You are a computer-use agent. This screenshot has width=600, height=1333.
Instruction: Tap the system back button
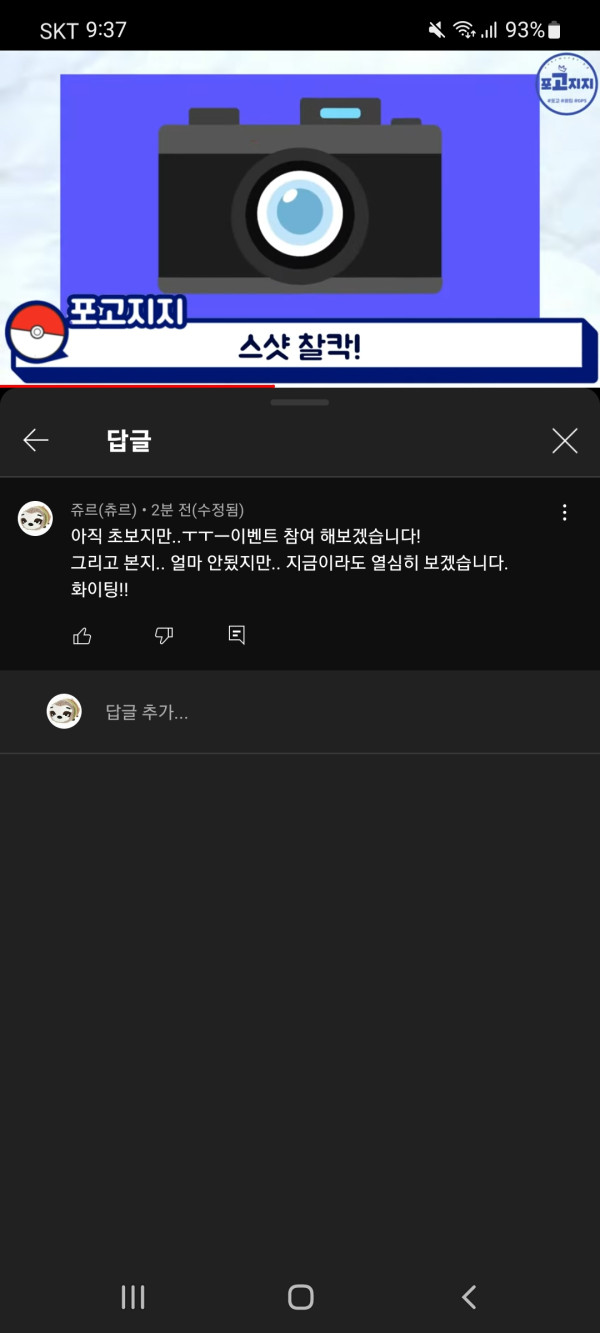pyautogui.click(x=468, y=1297)
